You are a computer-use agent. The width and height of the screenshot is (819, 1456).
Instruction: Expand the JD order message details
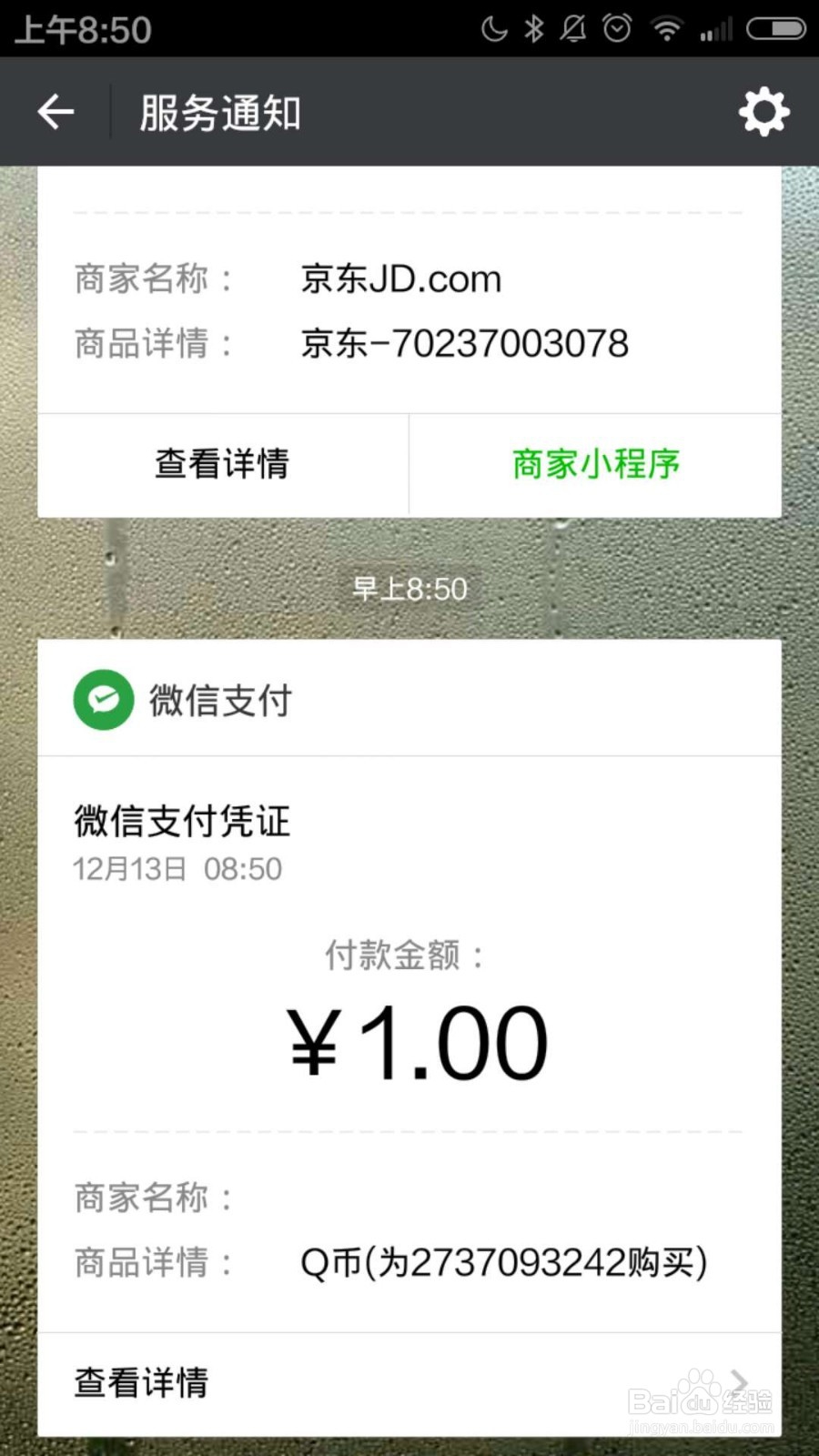(x=221, y=464)
